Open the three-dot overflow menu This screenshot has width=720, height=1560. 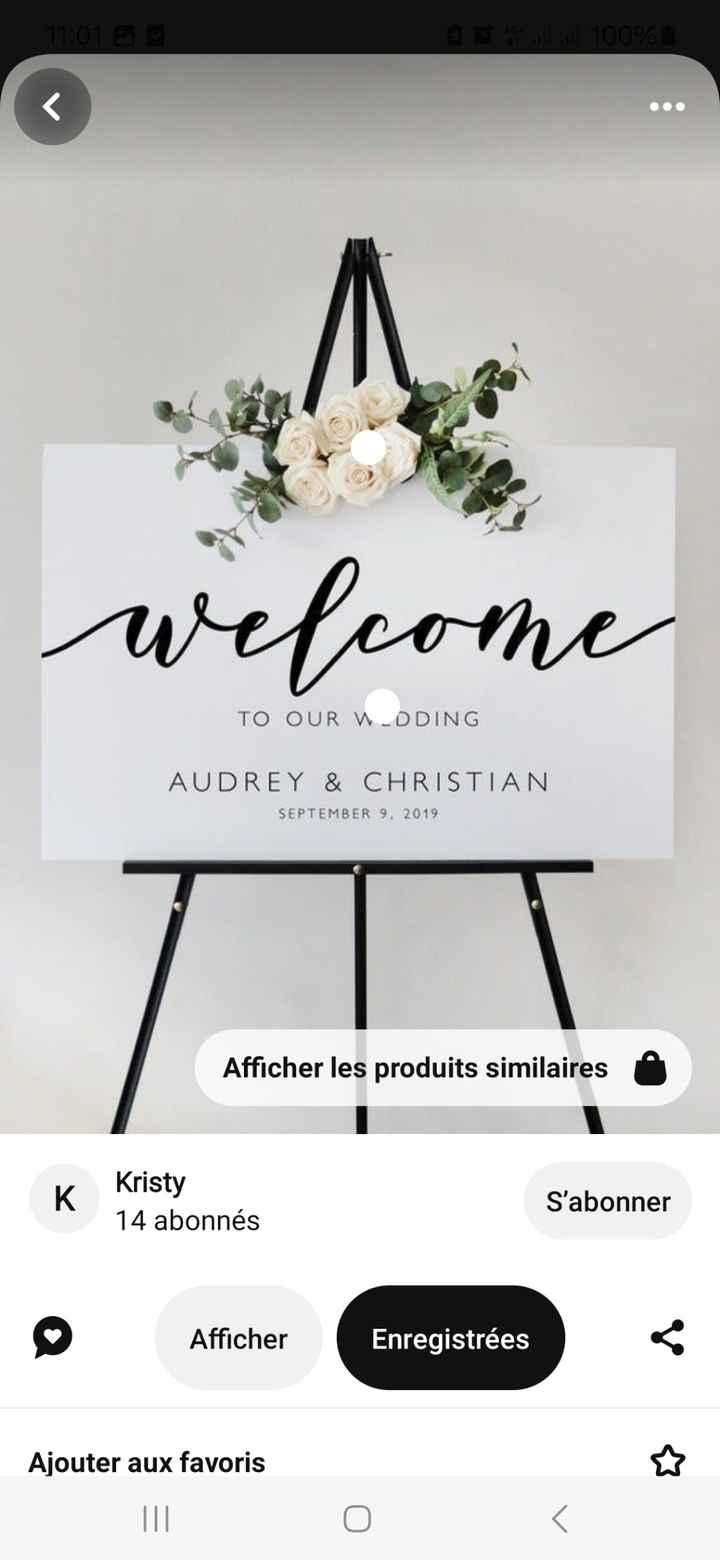point(667,107)
